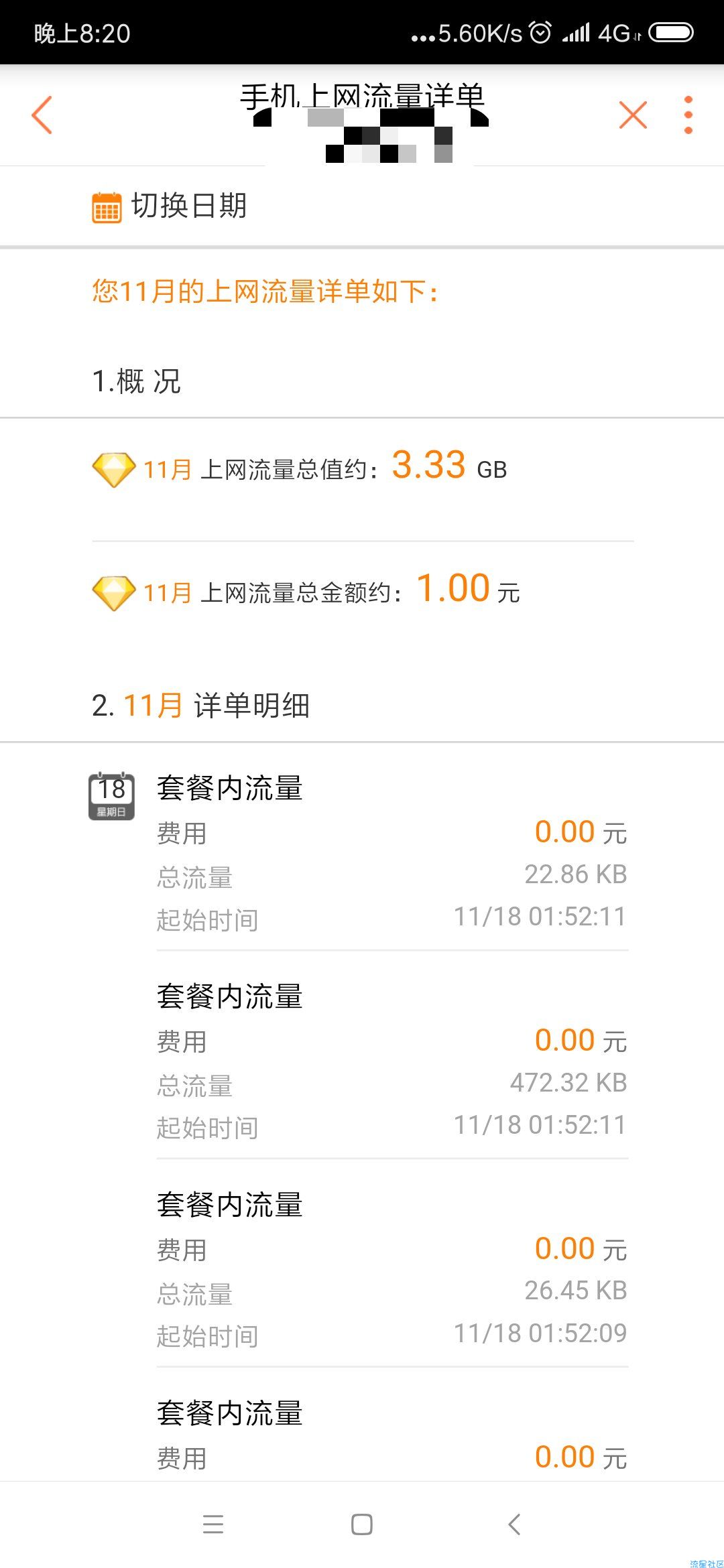Screen dimensions: 724x1568
Task: Tap the system back button
Action: point(514,1524)
